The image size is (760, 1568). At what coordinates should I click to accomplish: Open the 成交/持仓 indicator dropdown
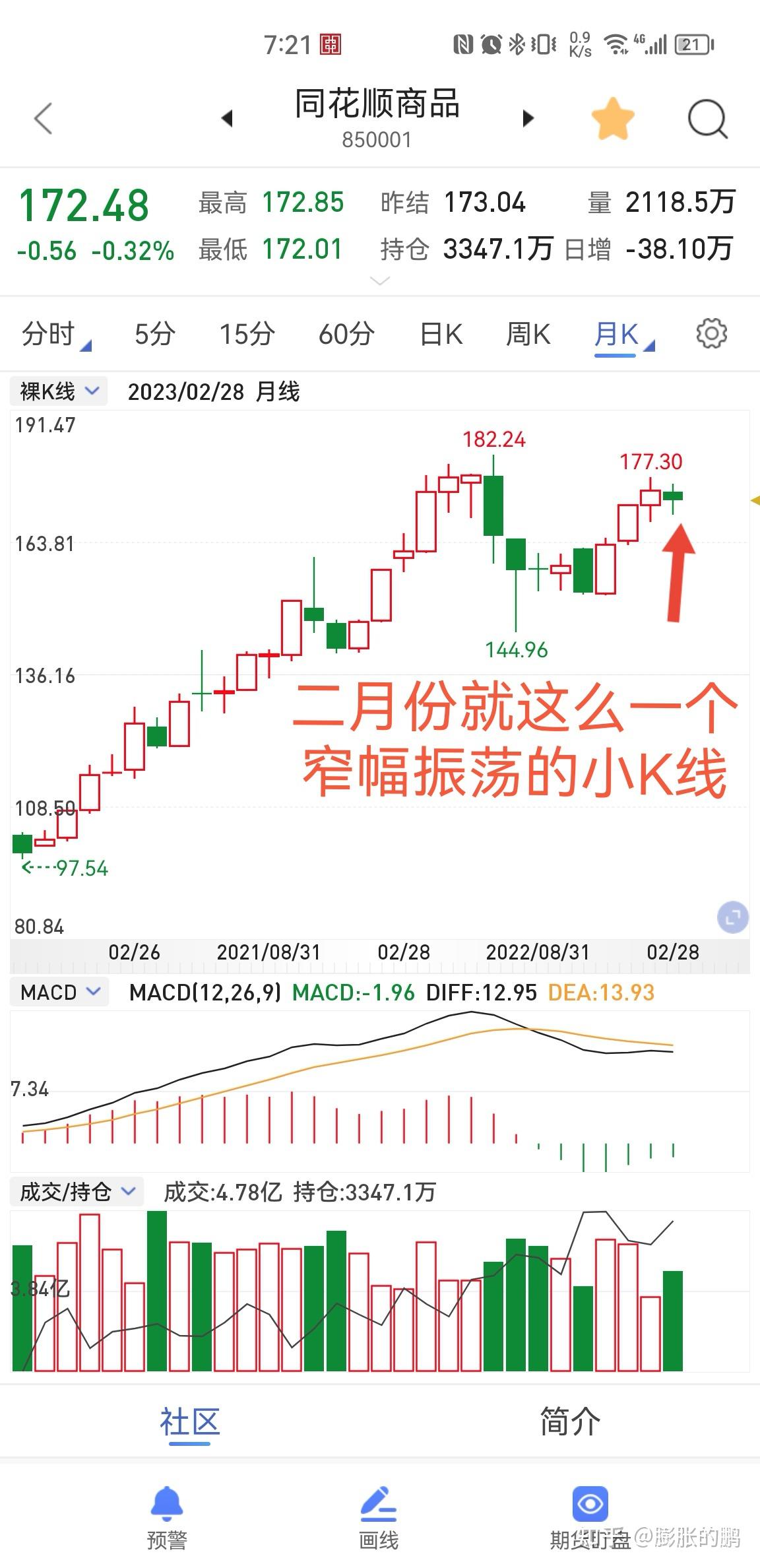pos(77,1192)
